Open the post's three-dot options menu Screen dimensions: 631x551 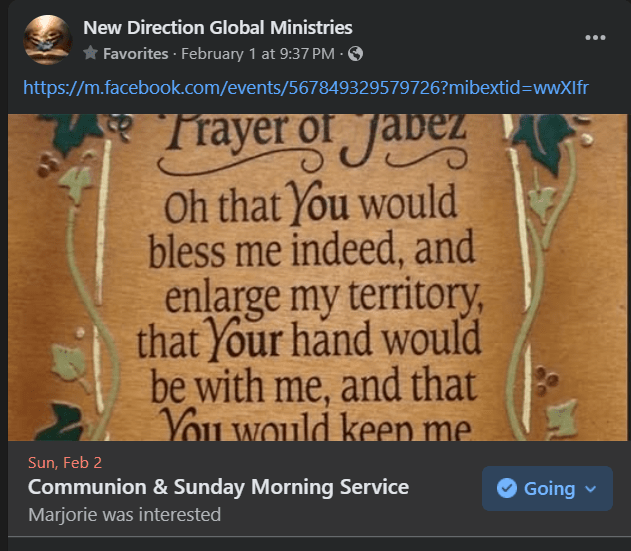pos(595,38)
